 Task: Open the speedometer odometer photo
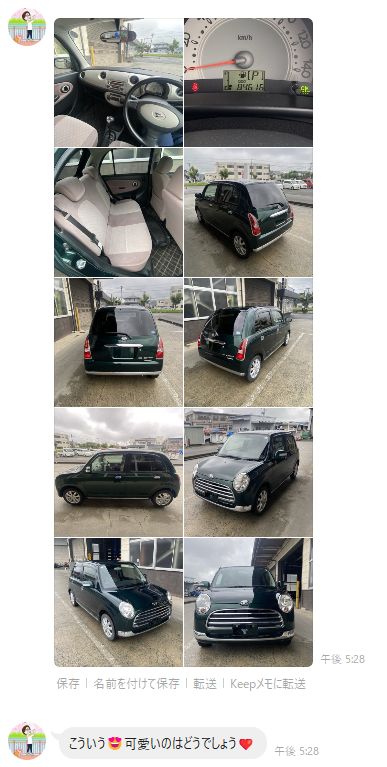click(249, 82)
